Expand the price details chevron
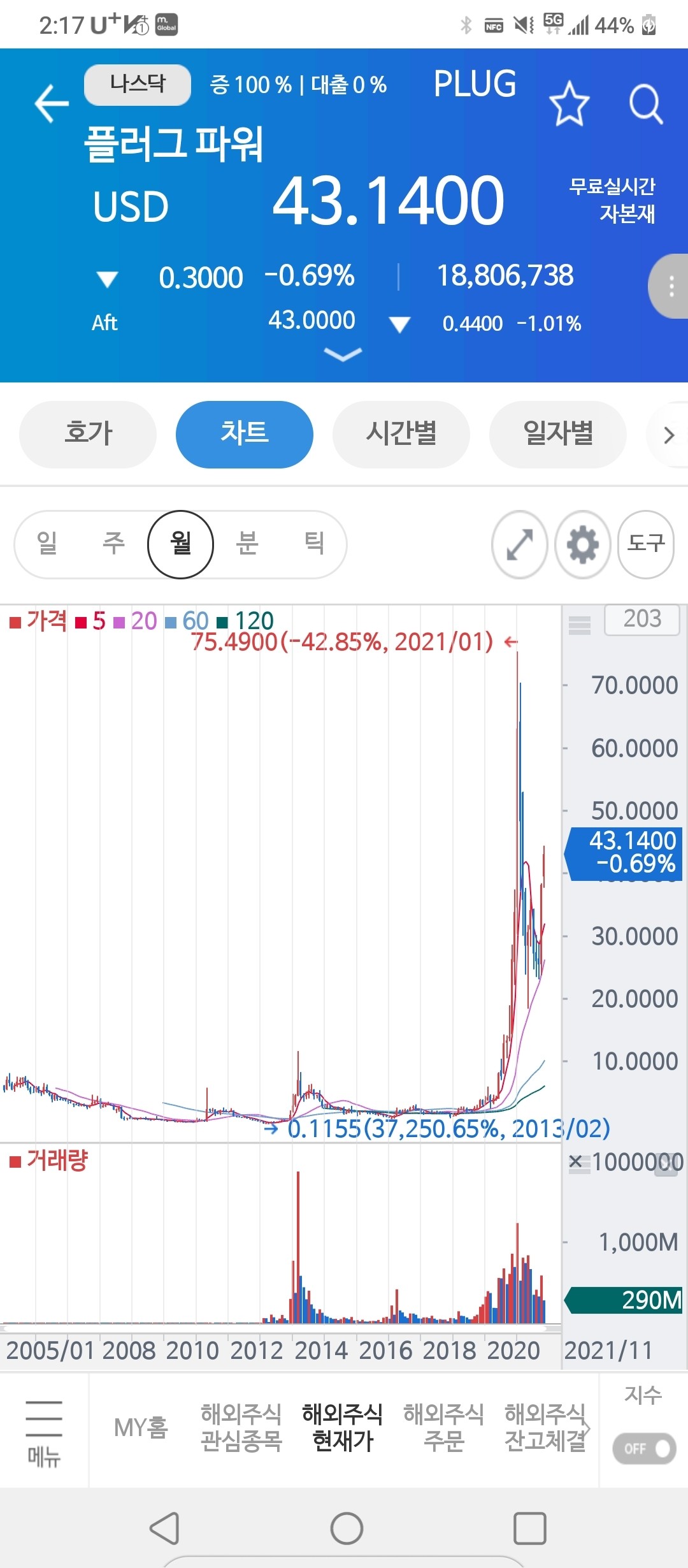Screen dimensions: 688x1568 point(343,354)
